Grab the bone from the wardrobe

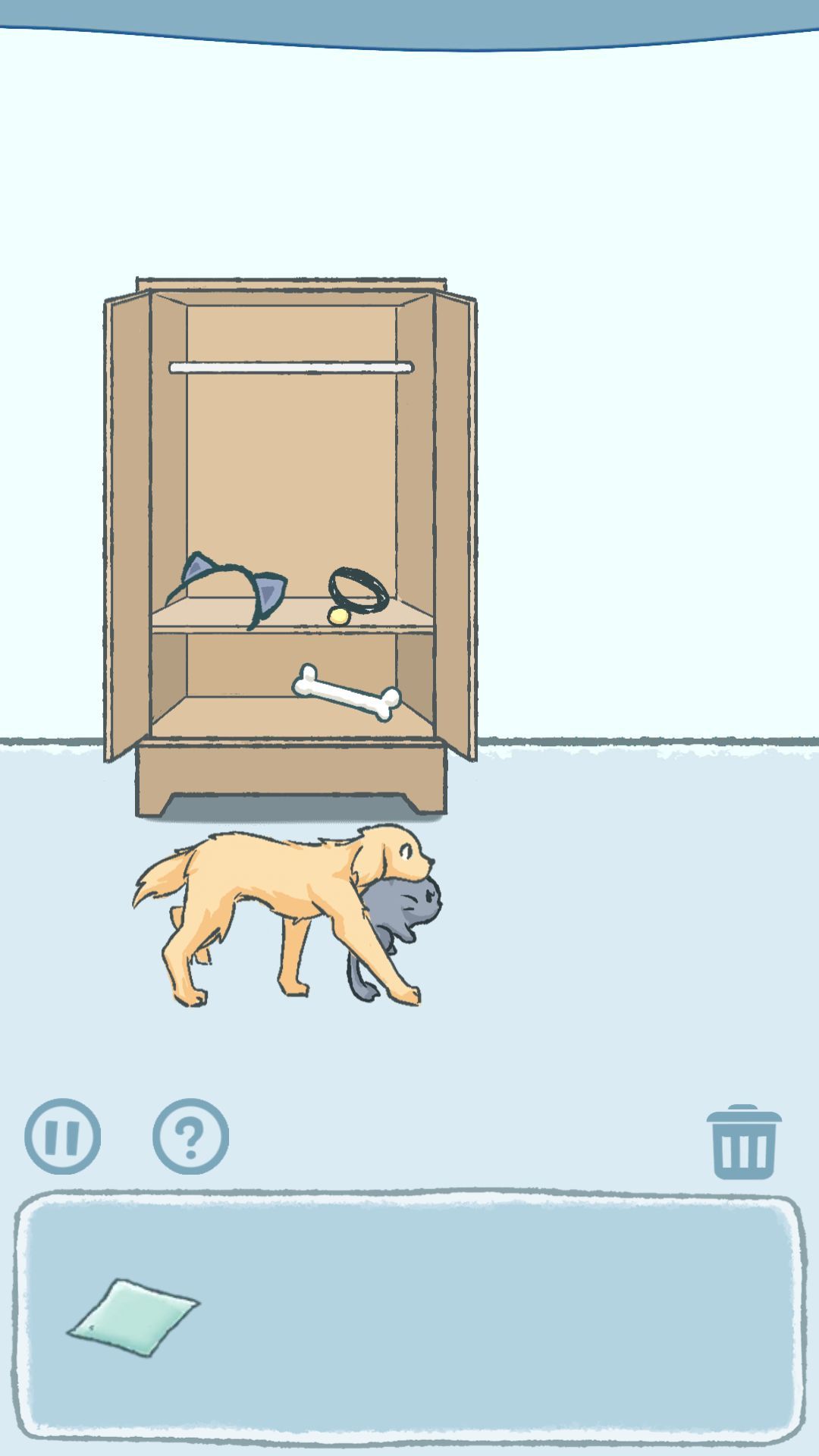(347, 692)
